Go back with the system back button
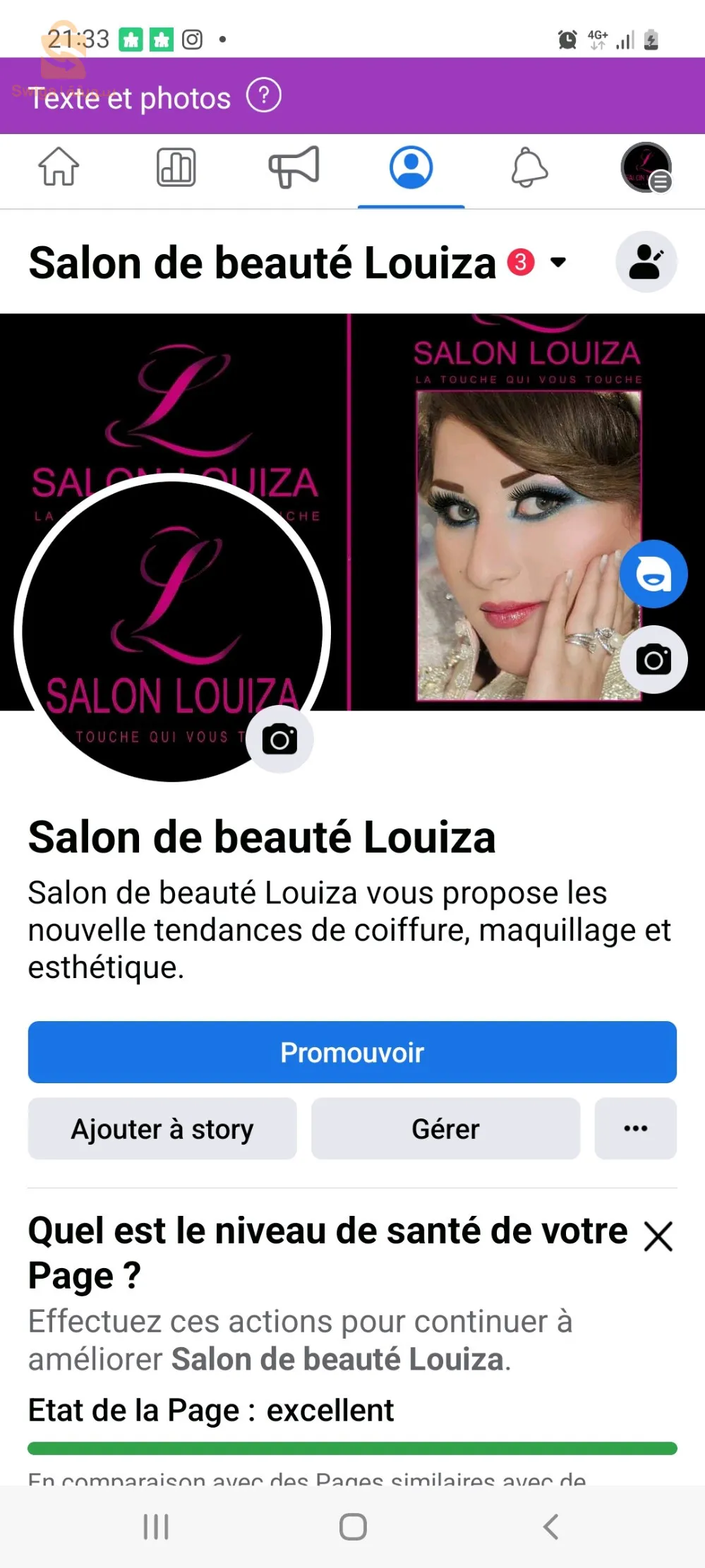Image resolution: width=705 pixels, height=1568 pixels. click(x=550, y=1527)
